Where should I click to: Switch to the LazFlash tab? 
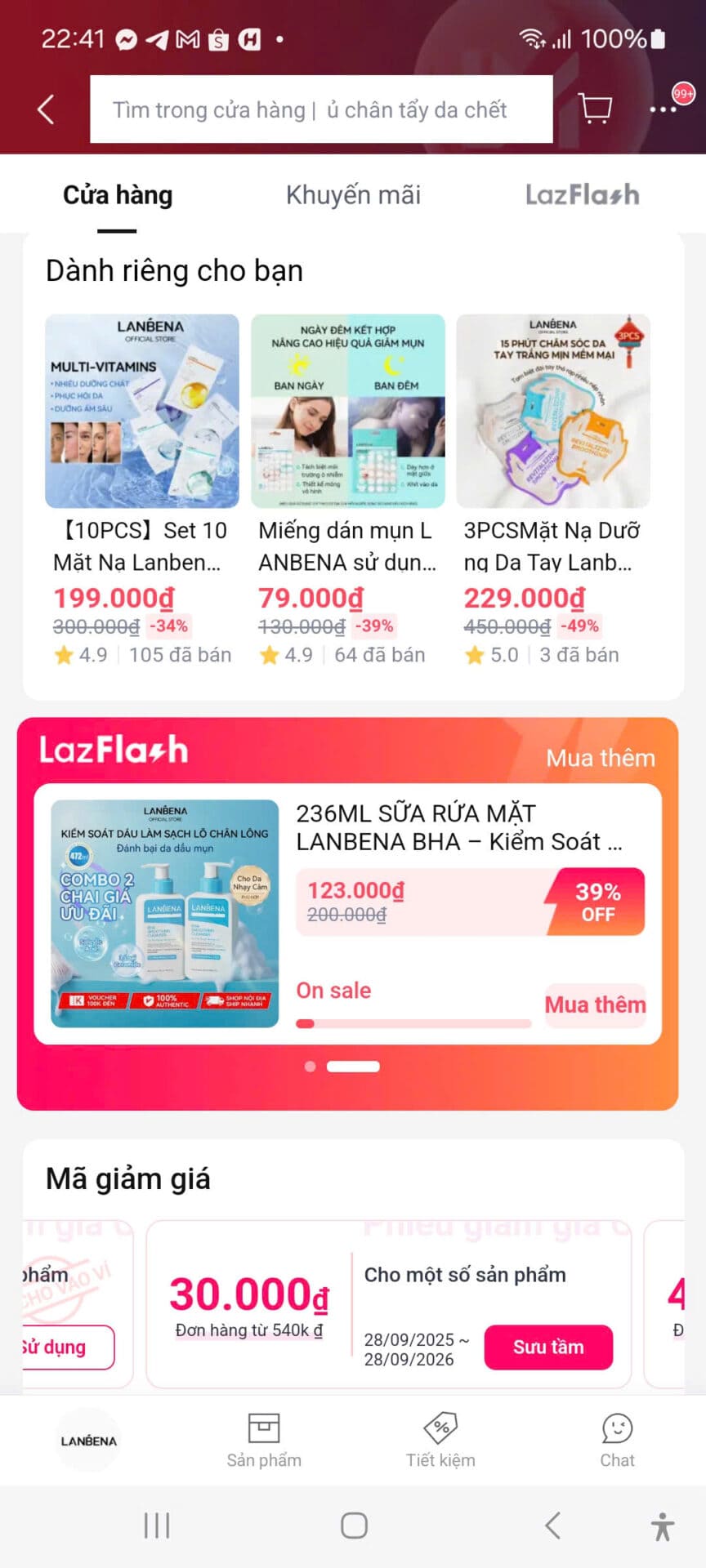pyautogui.click(x=583, y=194)
